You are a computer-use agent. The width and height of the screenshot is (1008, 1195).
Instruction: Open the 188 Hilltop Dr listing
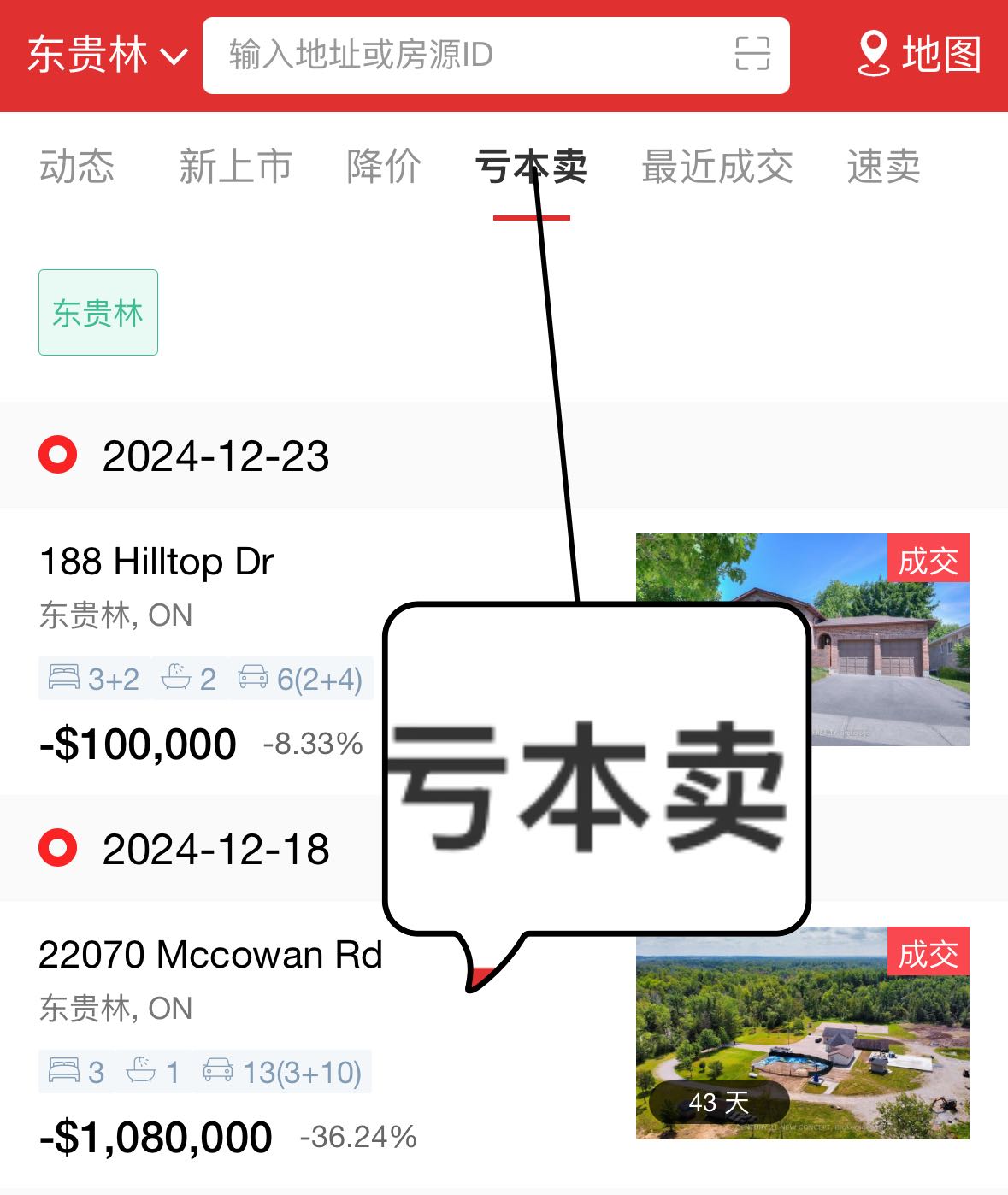coord(157,562)
